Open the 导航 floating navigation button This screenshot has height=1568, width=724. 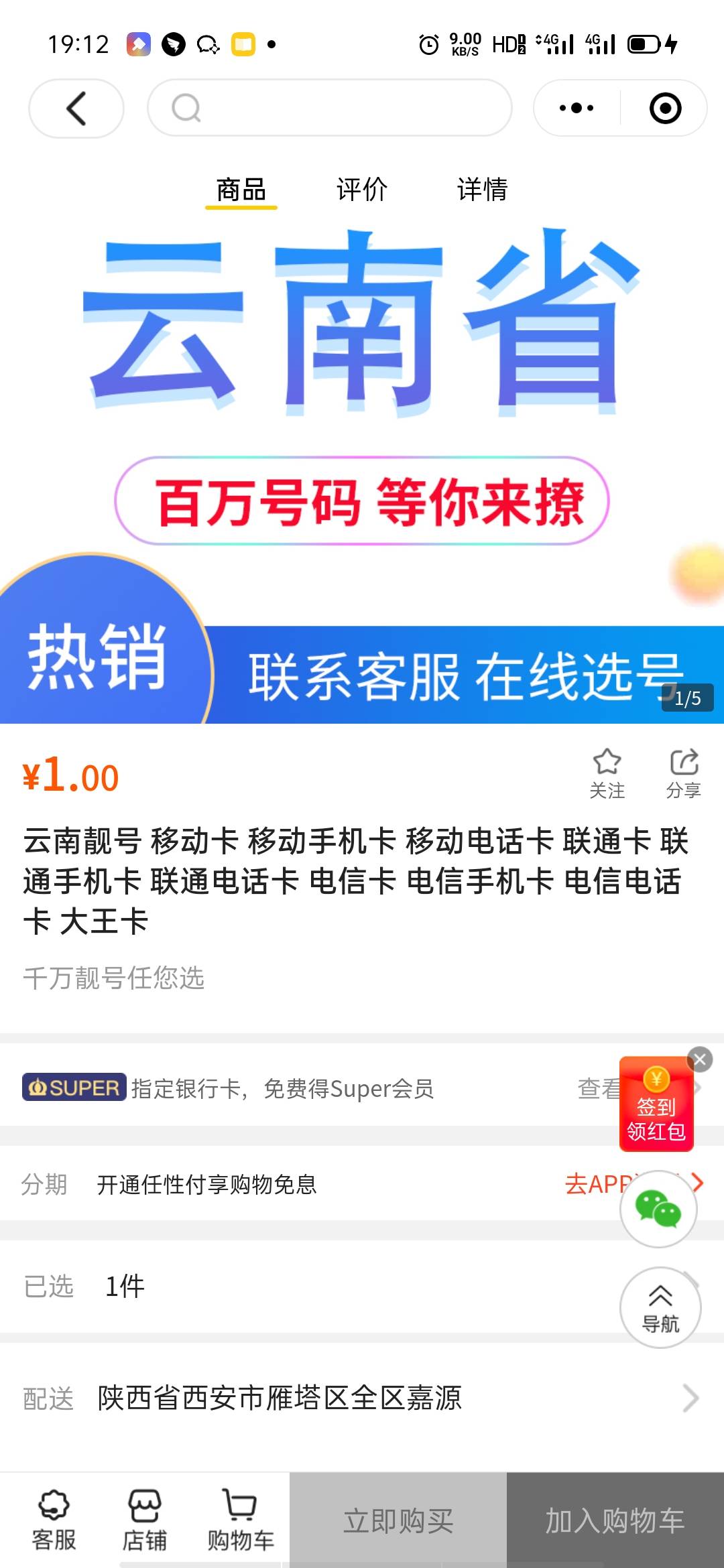660,1307
